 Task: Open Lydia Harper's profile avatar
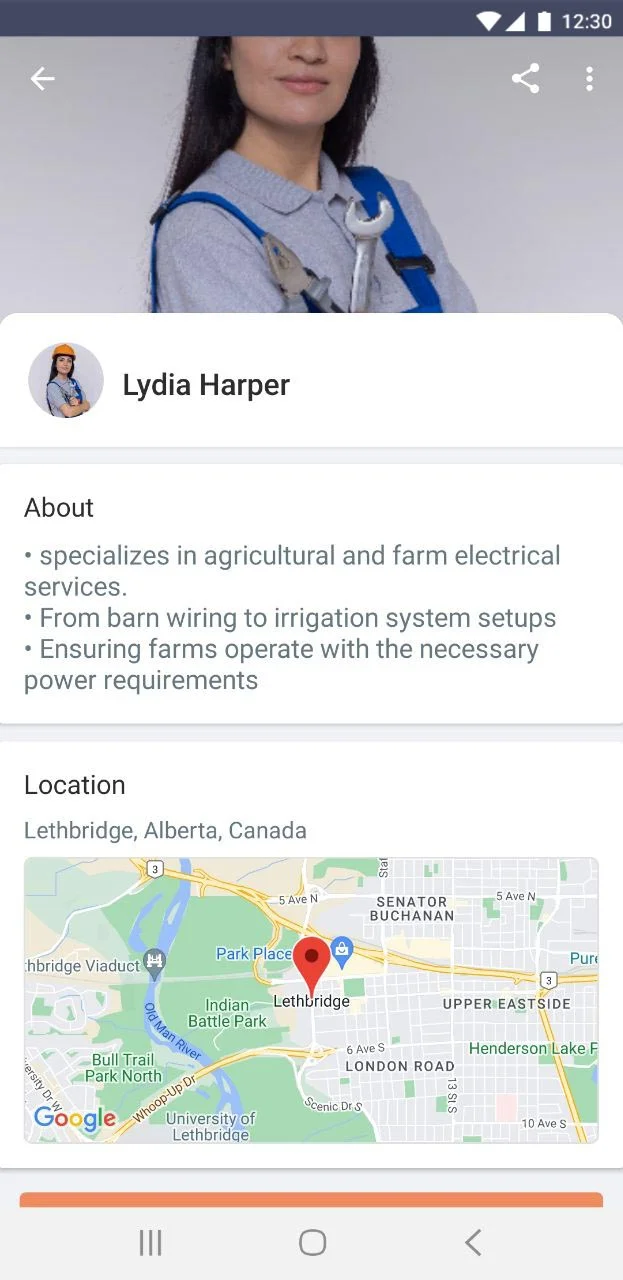(x=66, y=381)
